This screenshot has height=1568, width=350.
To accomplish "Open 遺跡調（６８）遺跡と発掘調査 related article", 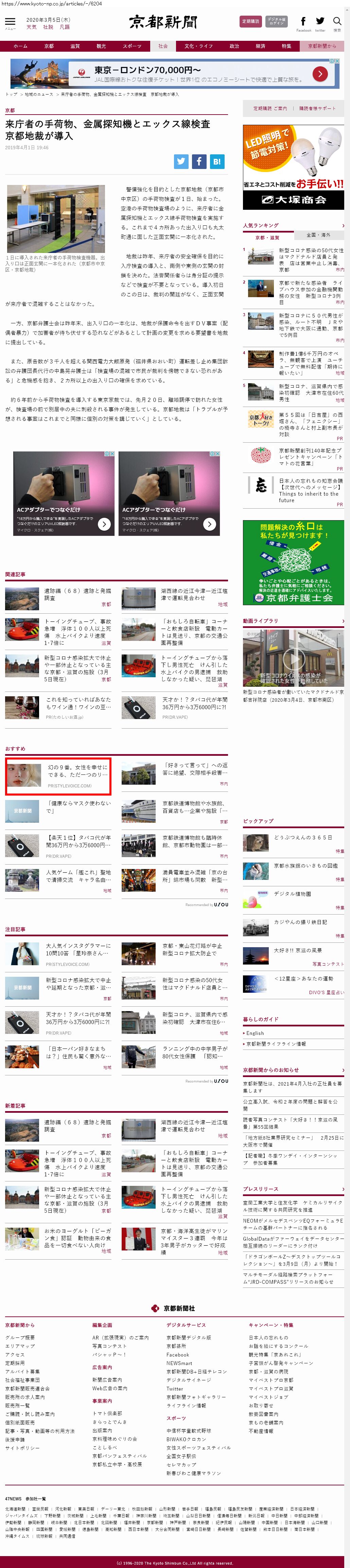I will pyautogui.click(x=77, y=594).
